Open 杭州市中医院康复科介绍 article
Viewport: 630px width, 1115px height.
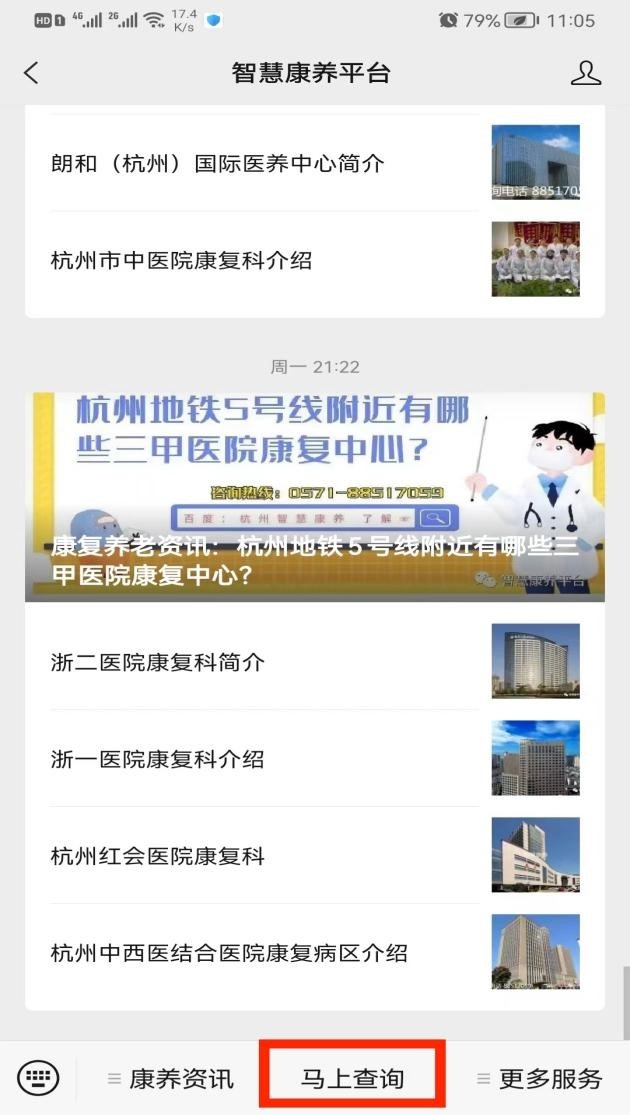[181, 260]
